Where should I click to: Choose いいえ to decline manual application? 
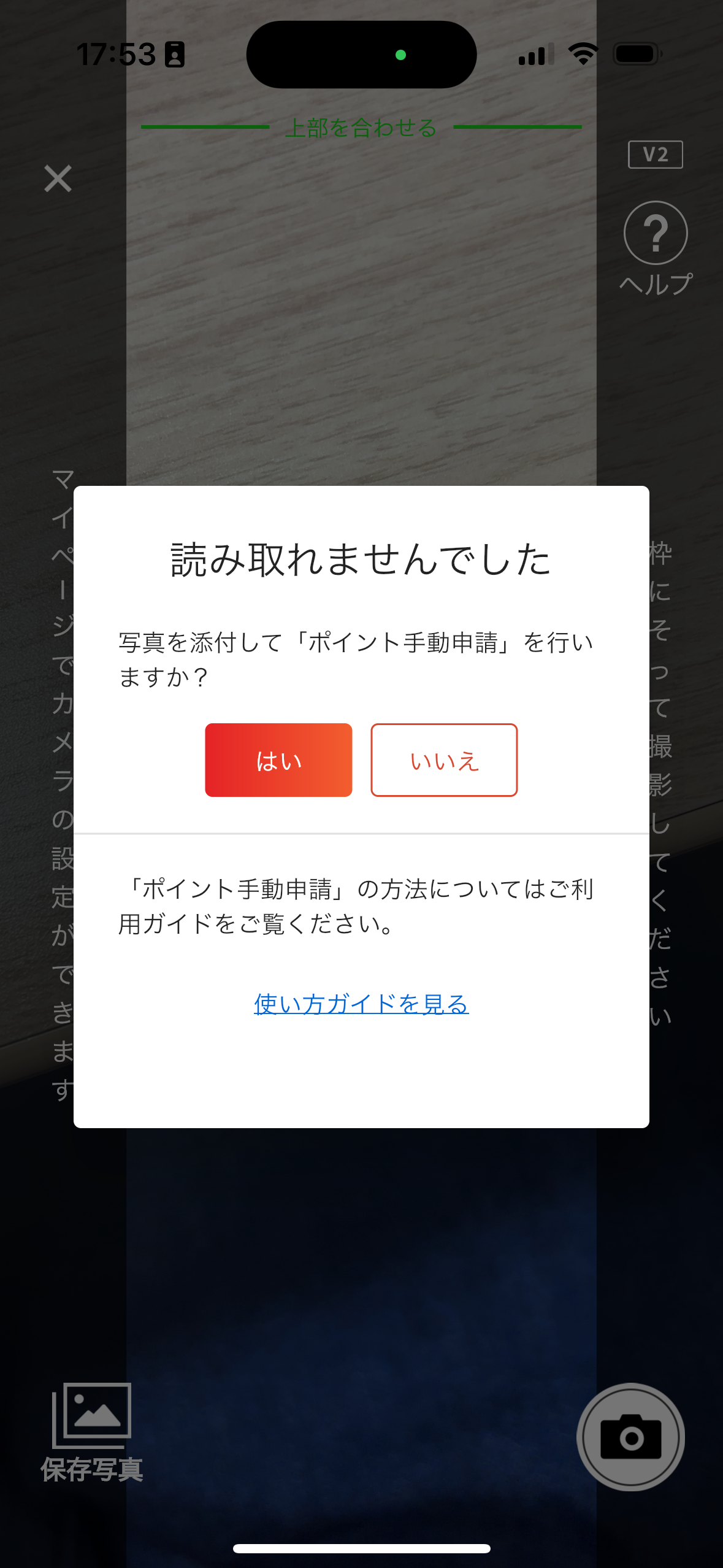click(444, 760)
